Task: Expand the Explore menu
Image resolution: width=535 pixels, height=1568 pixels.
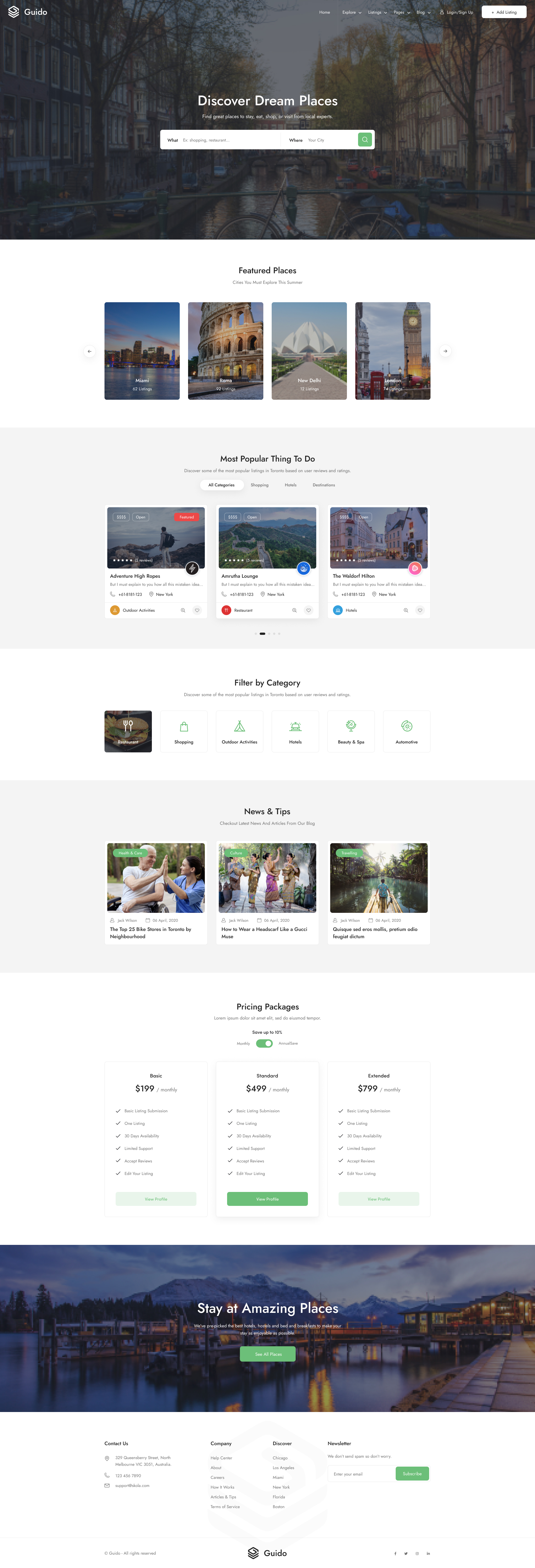Action: coord(351,12)
